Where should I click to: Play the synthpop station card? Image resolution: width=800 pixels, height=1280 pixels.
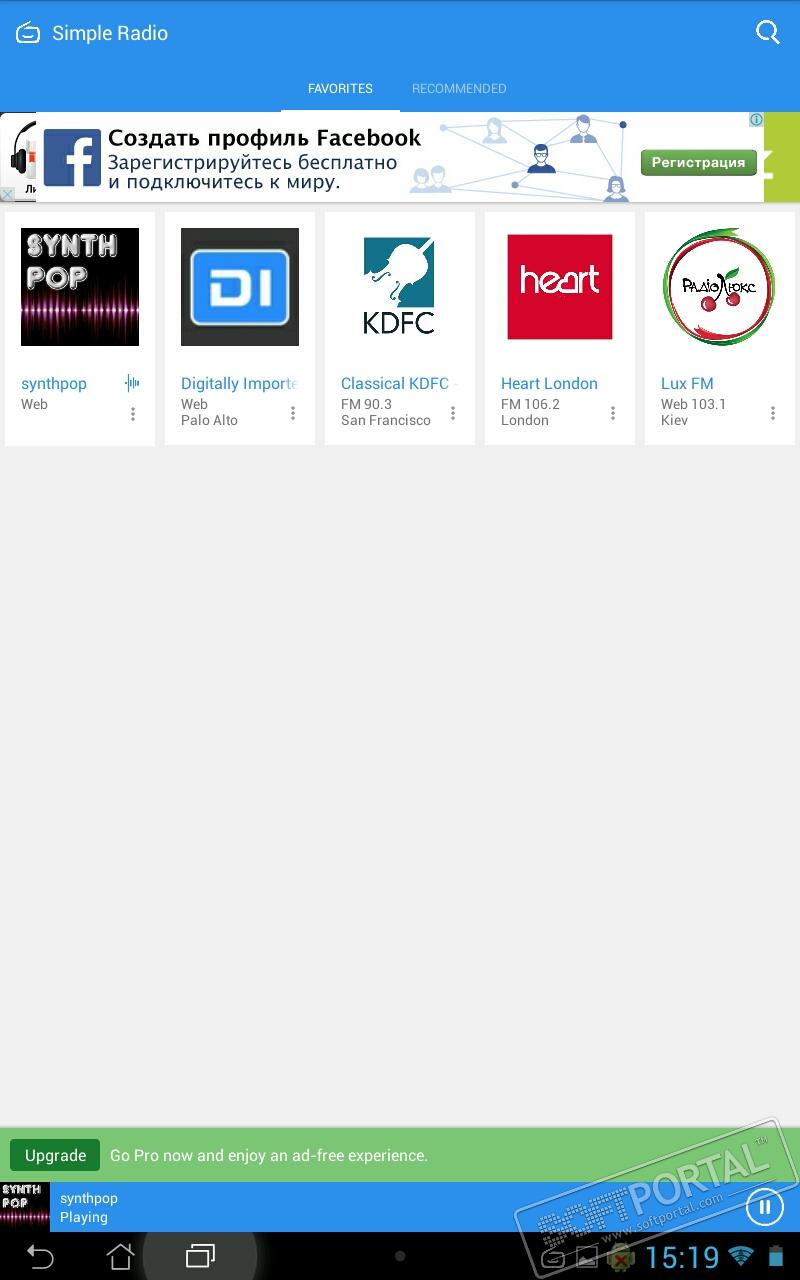(80, 287)
